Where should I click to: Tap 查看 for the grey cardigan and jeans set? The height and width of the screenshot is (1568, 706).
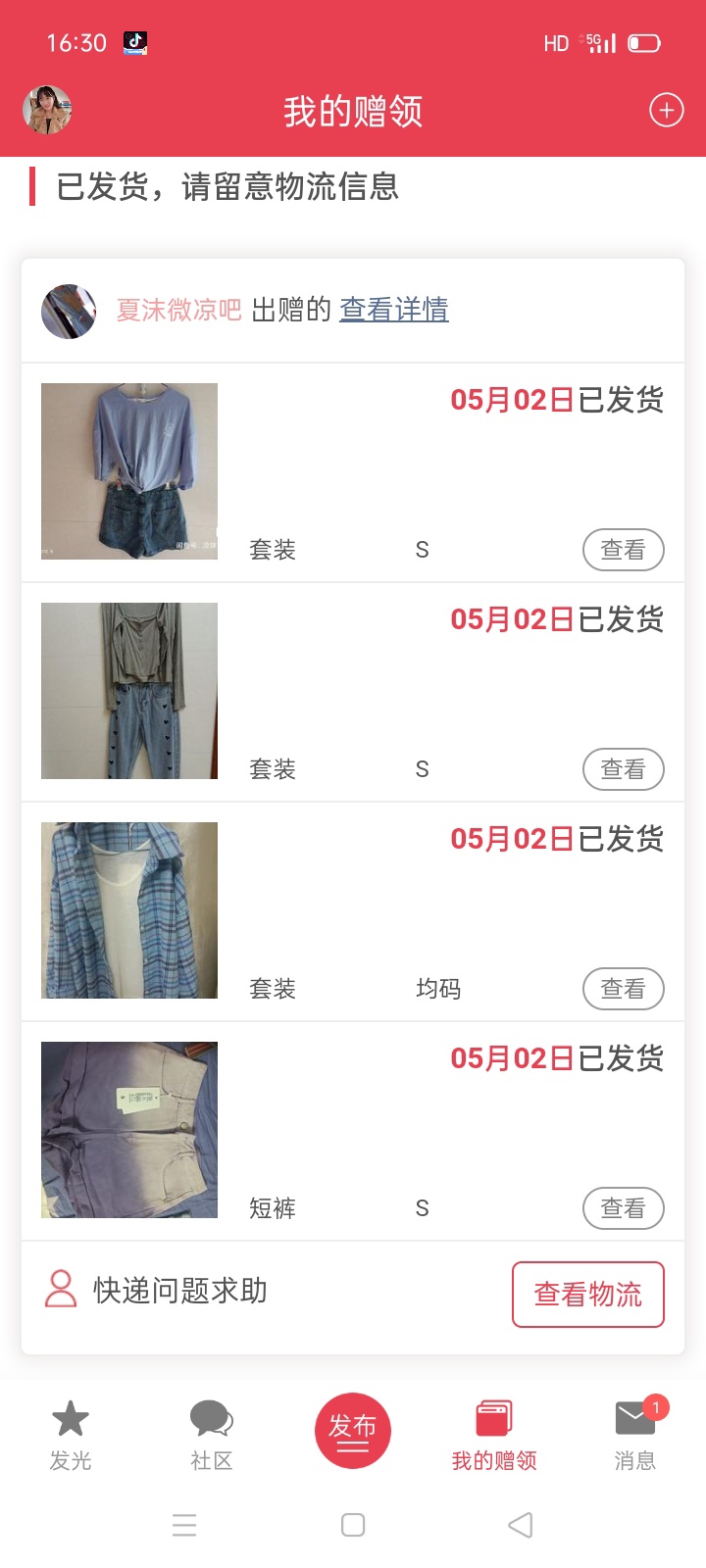pyautogui.click(x=623, y=769)
